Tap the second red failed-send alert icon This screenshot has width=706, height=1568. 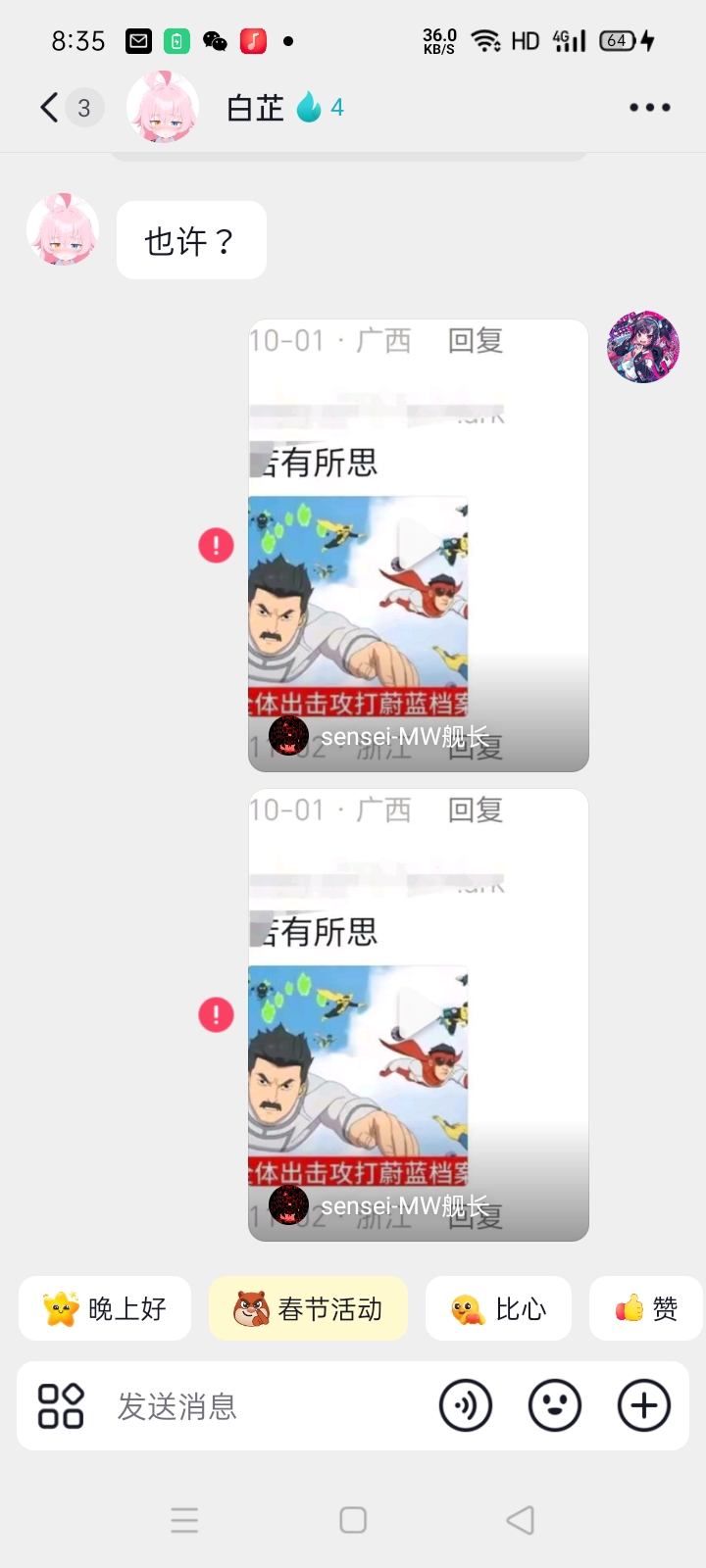[216, 1014]
